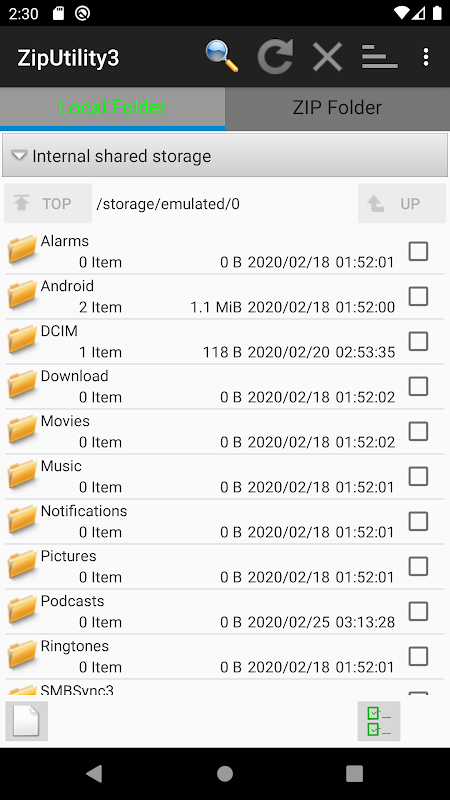Open the overflow menu
This screenshot has width=450, height=800.
(426, 57)
